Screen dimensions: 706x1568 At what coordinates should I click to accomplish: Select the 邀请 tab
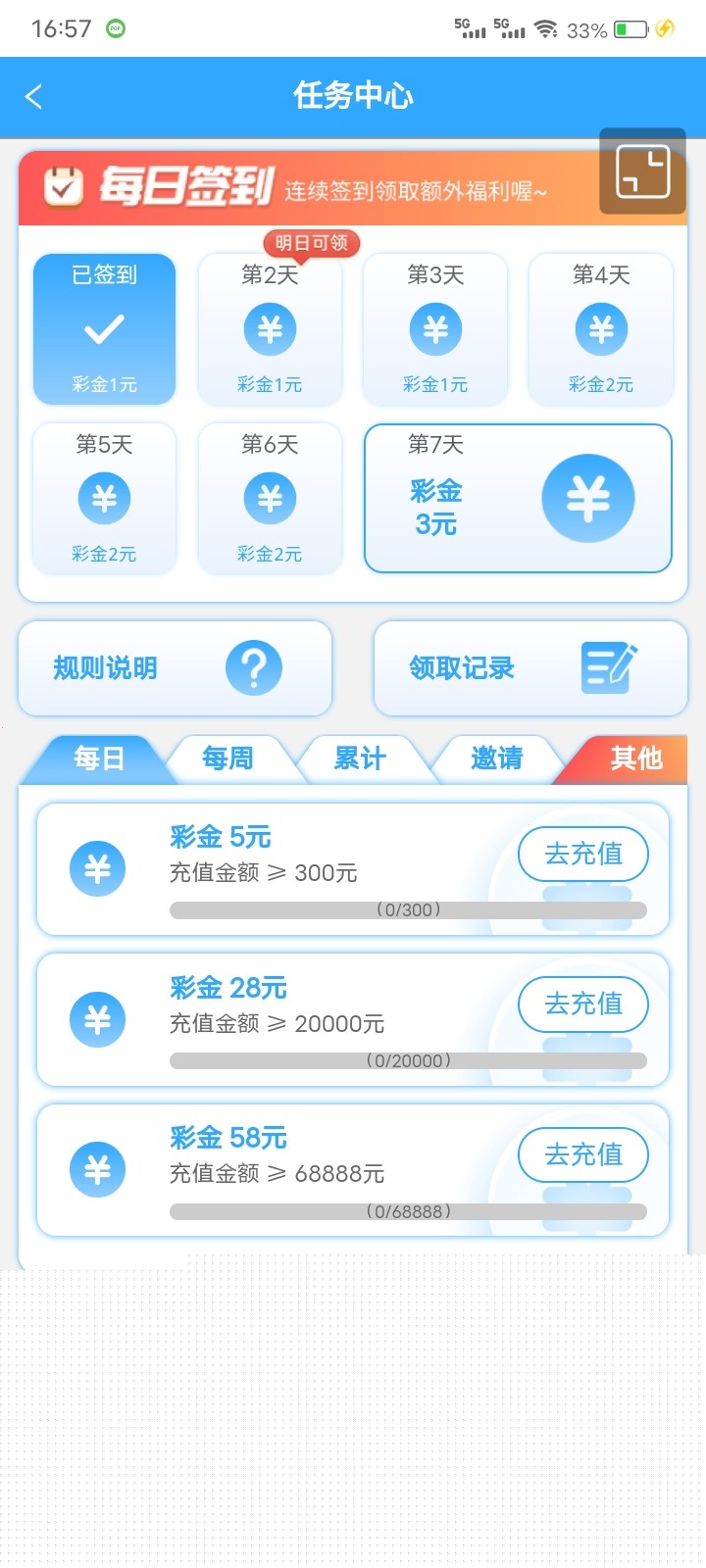click(496, 758)
